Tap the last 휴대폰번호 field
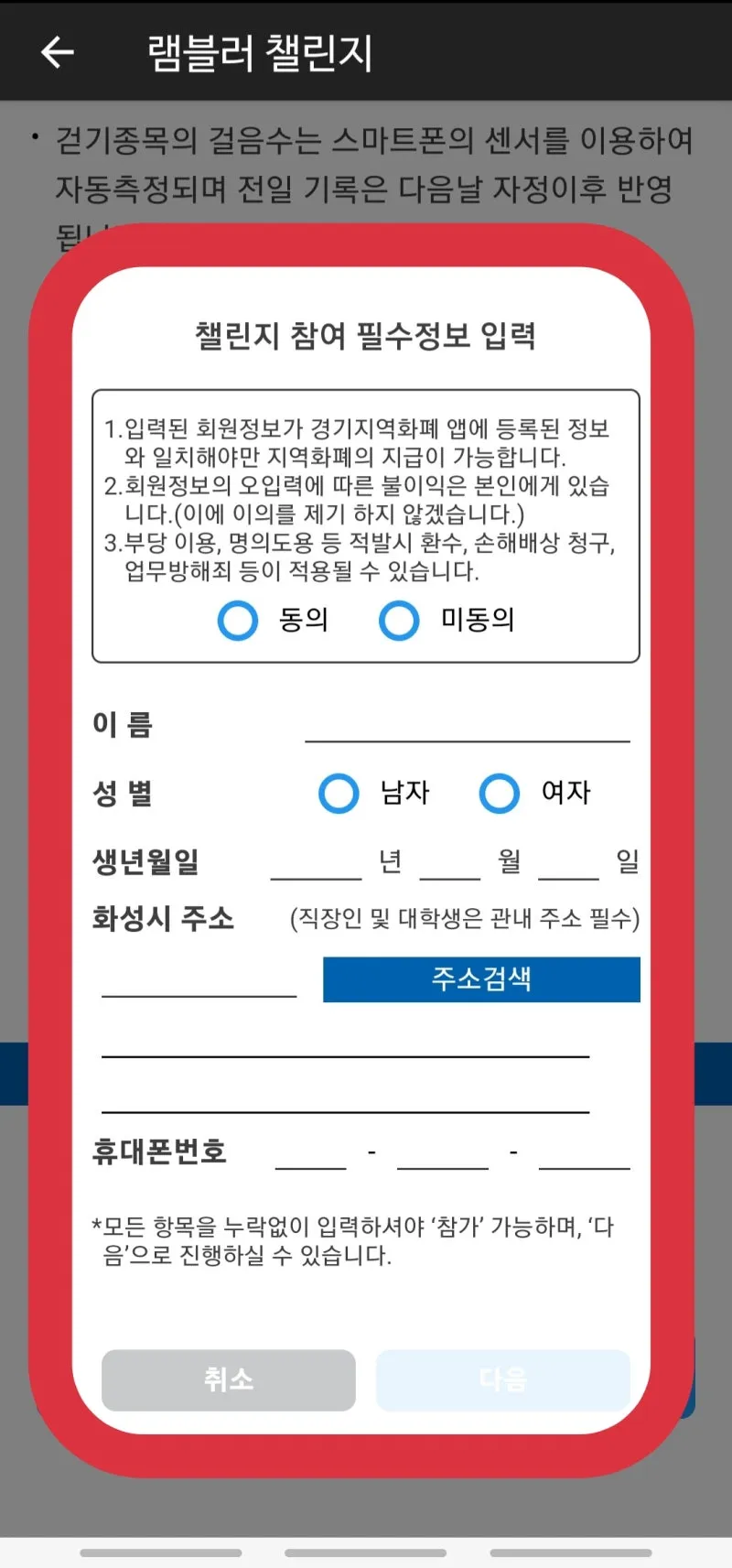This screenshot has height=1568, width=732. pyautogui.click(x=584, y=1152)
